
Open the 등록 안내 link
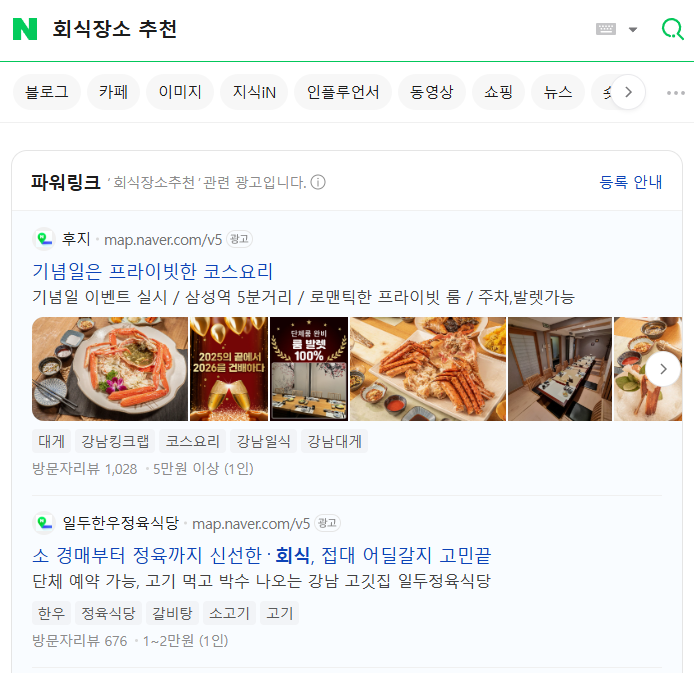coord(630,182)
